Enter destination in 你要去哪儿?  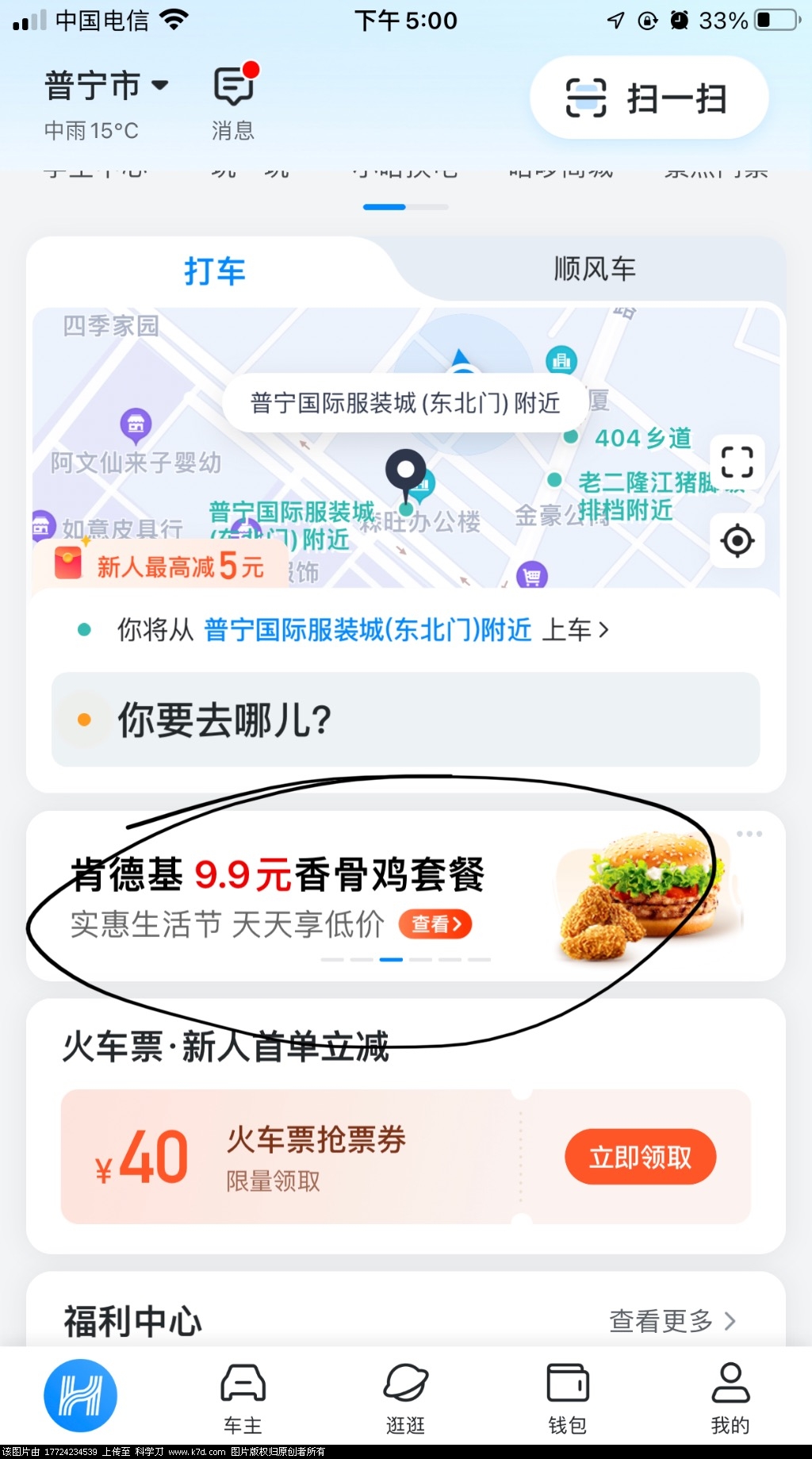[x=405, y=720]
